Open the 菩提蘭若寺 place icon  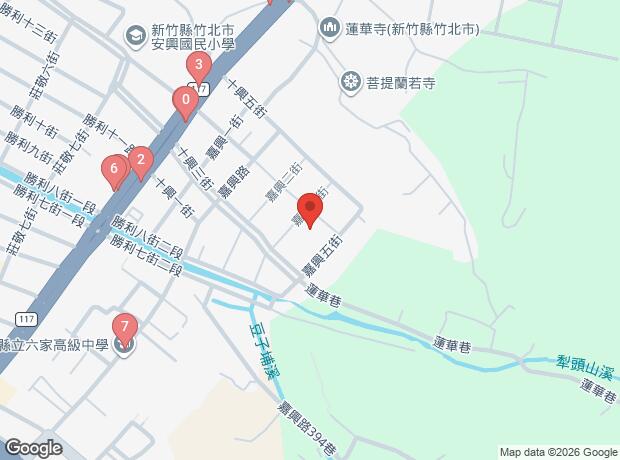pyautogui.click(x=350, y=81)
